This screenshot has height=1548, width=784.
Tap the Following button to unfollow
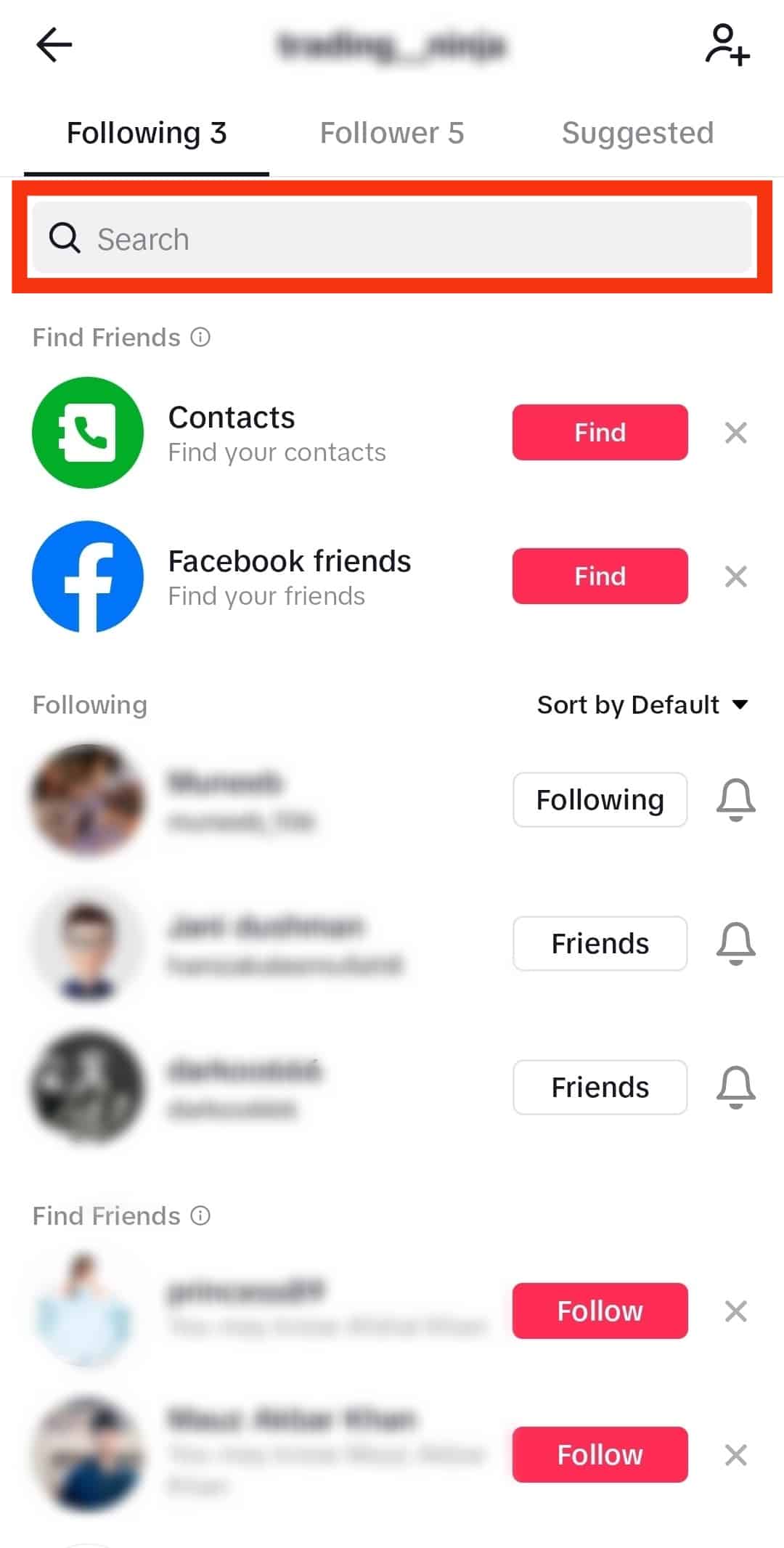point(600,799)
